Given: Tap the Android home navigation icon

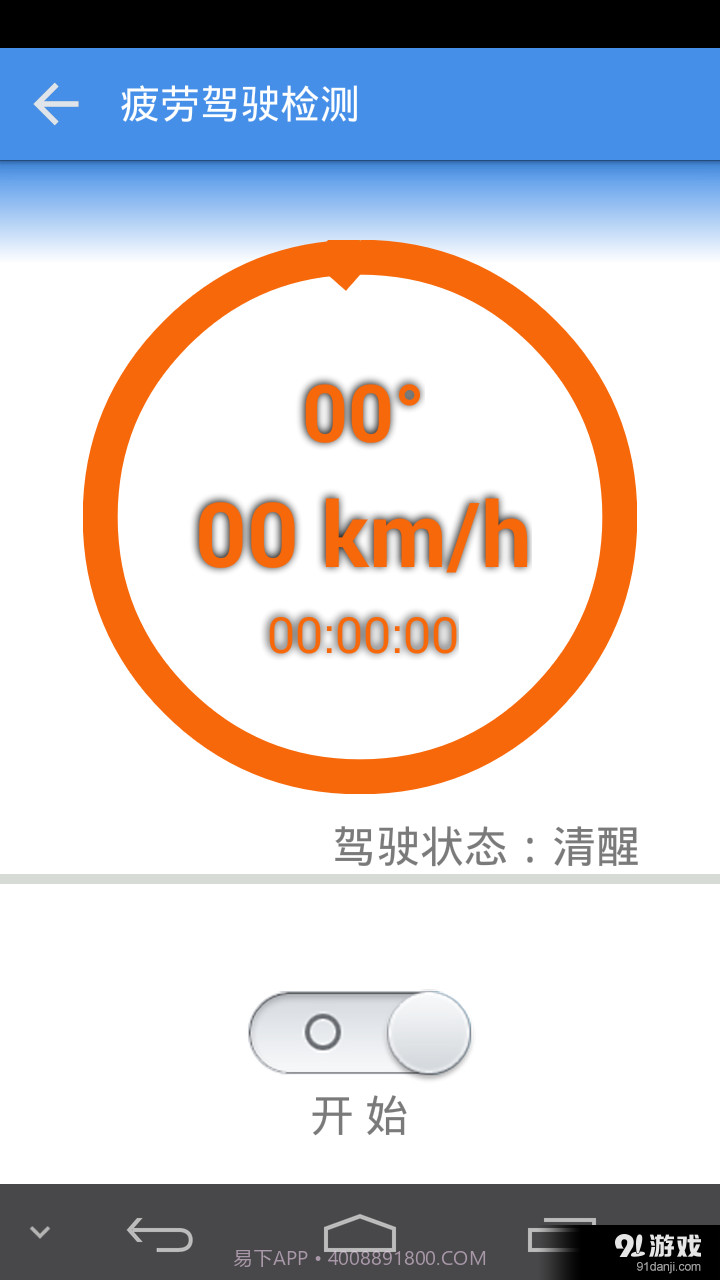Looking at the screenshot, I should pyautogui.click(x=360, y=1232).
